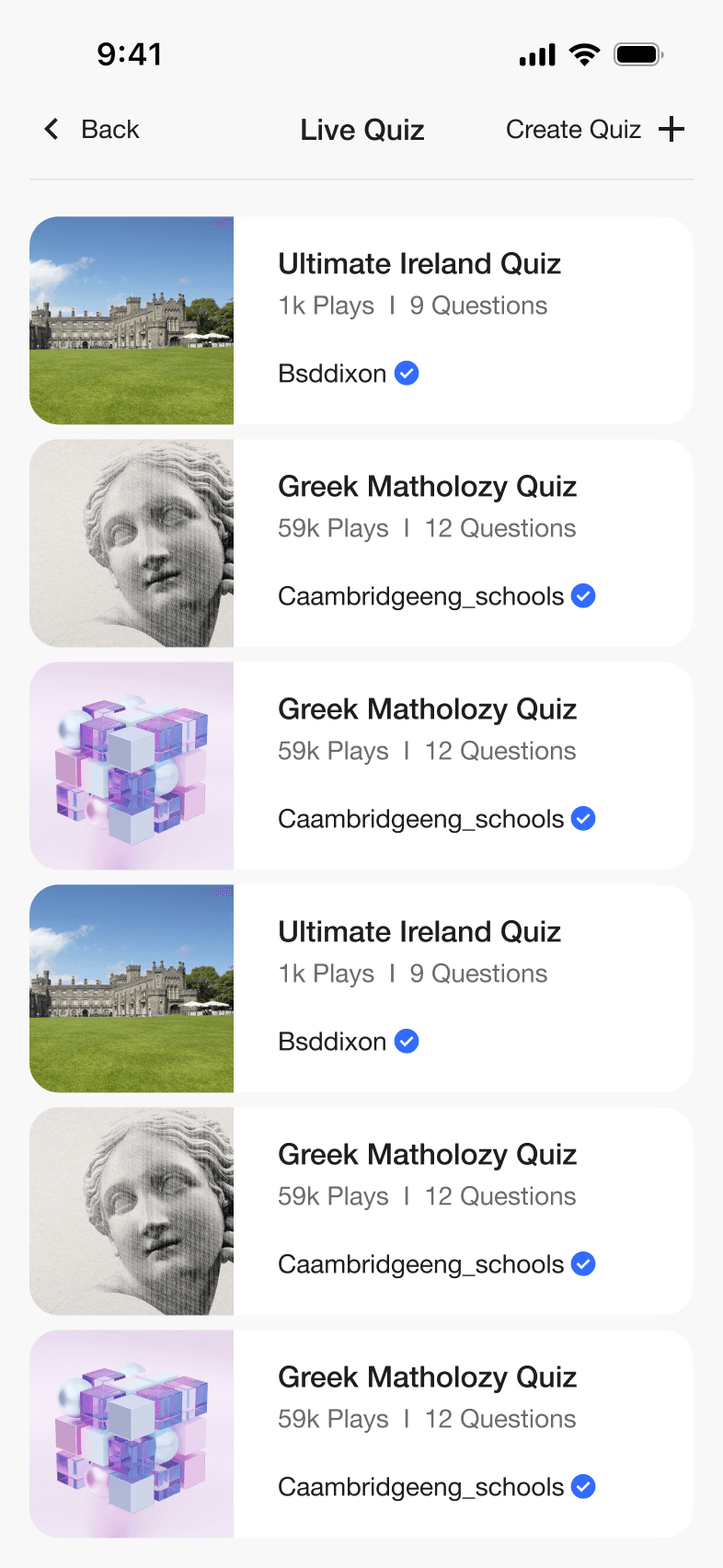Open the first Ultimate Ireland Quiz card
Image resolution: width=723 pixels, height=1568 pixels.
(361, 320)
